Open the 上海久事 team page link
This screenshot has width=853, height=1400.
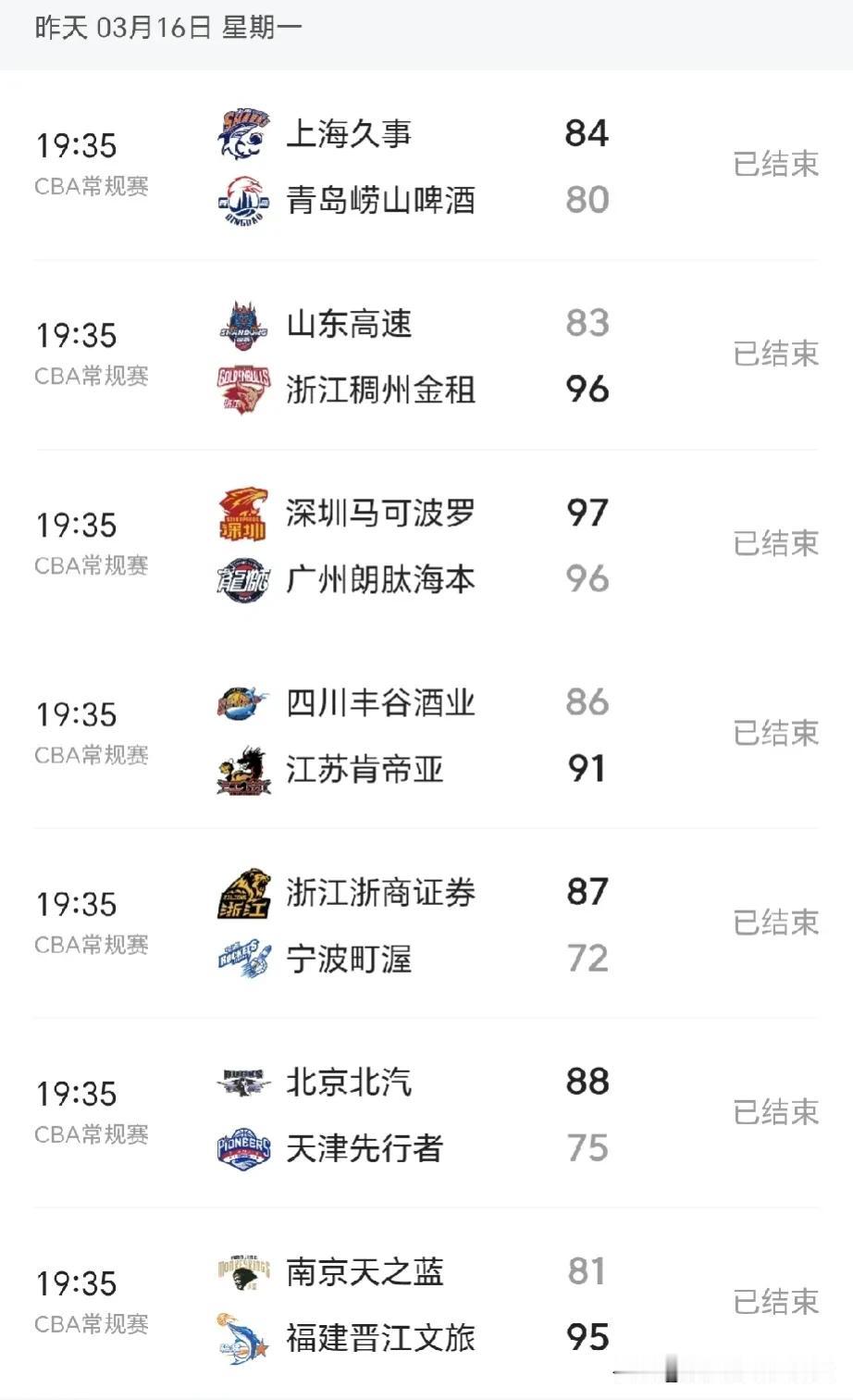point(352,134)
